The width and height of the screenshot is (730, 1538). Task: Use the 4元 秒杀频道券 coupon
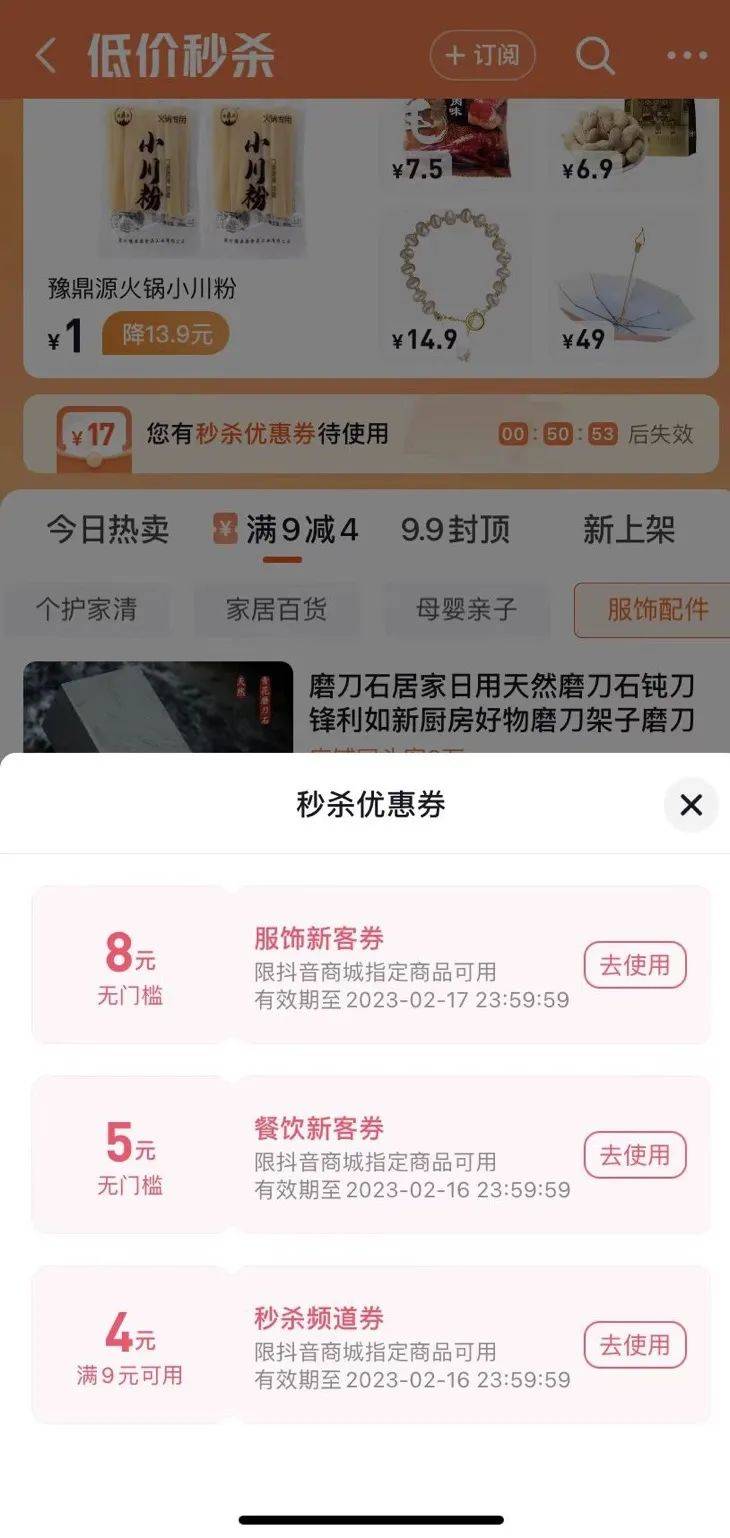[x=635, y=1345]
